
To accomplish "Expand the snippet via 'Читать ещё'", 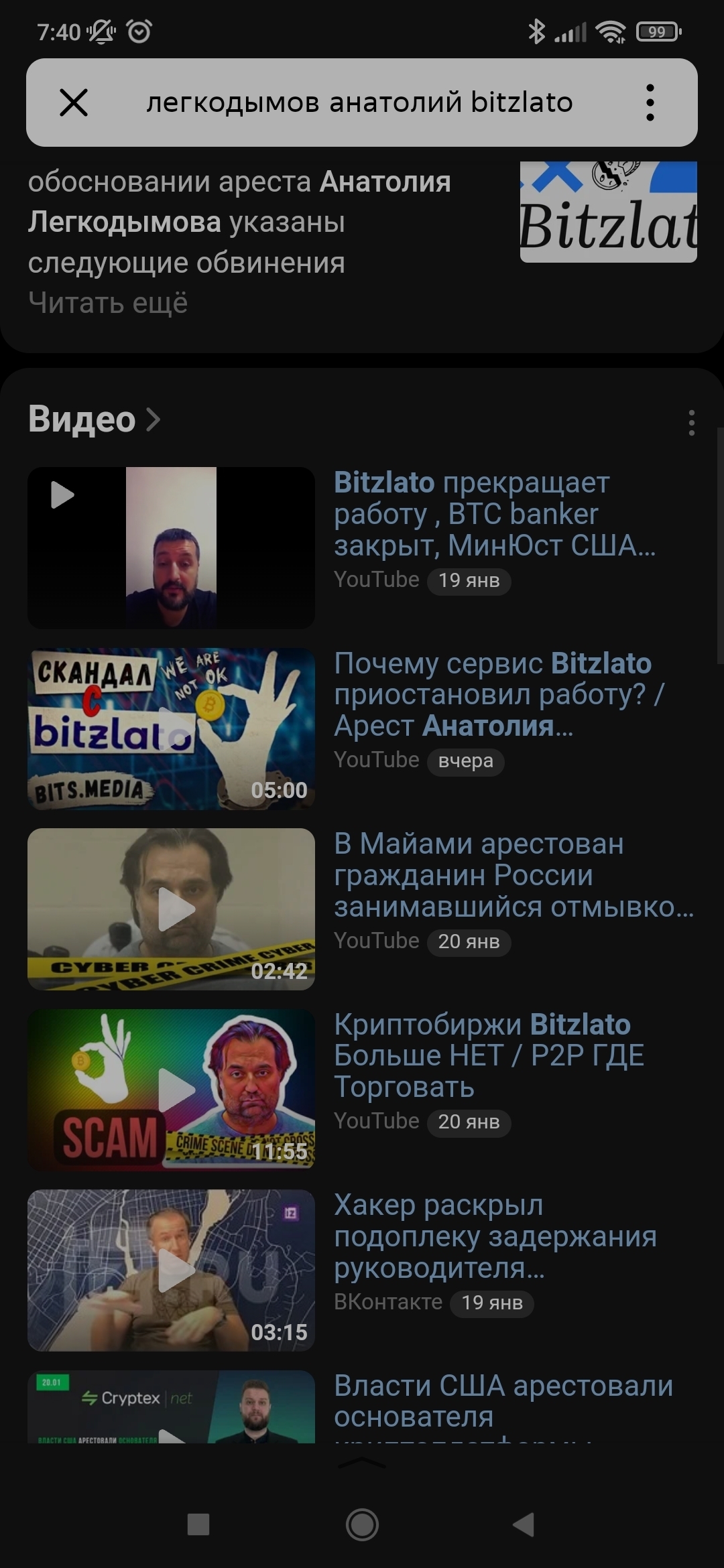I will 108,303.
